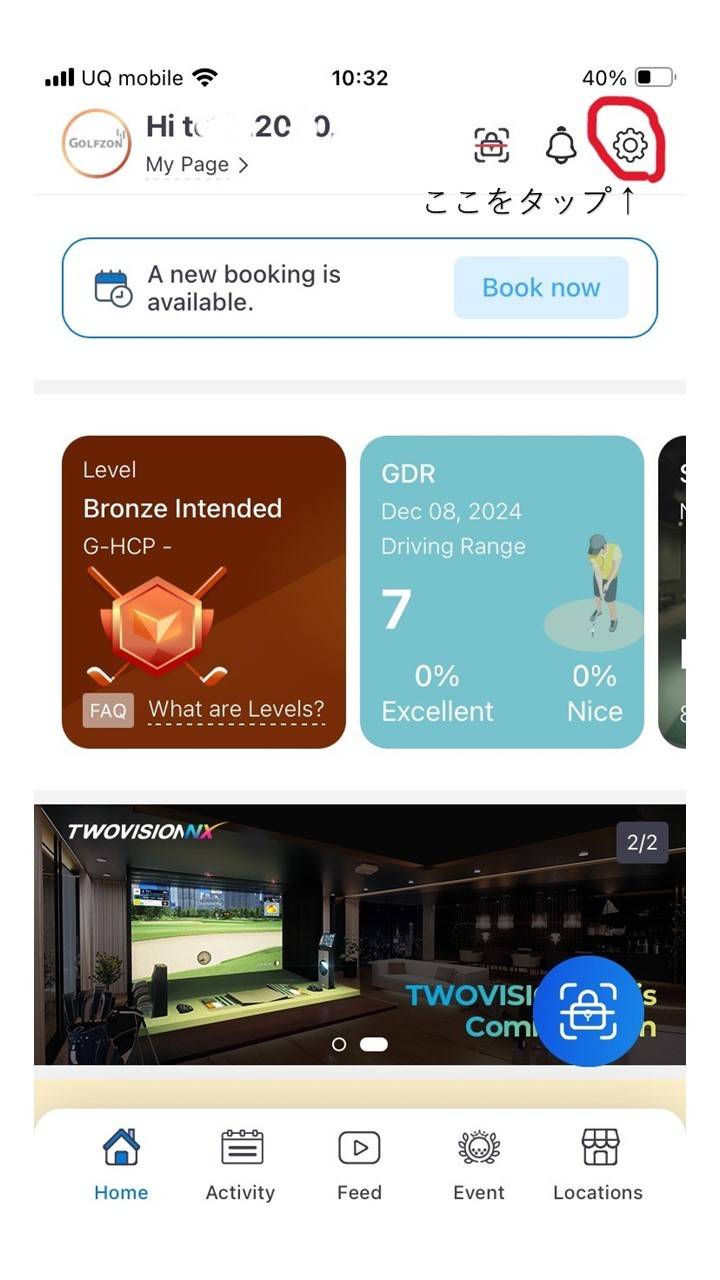Tap the Book now button
720x1280 pixels.
coord(541,288)
